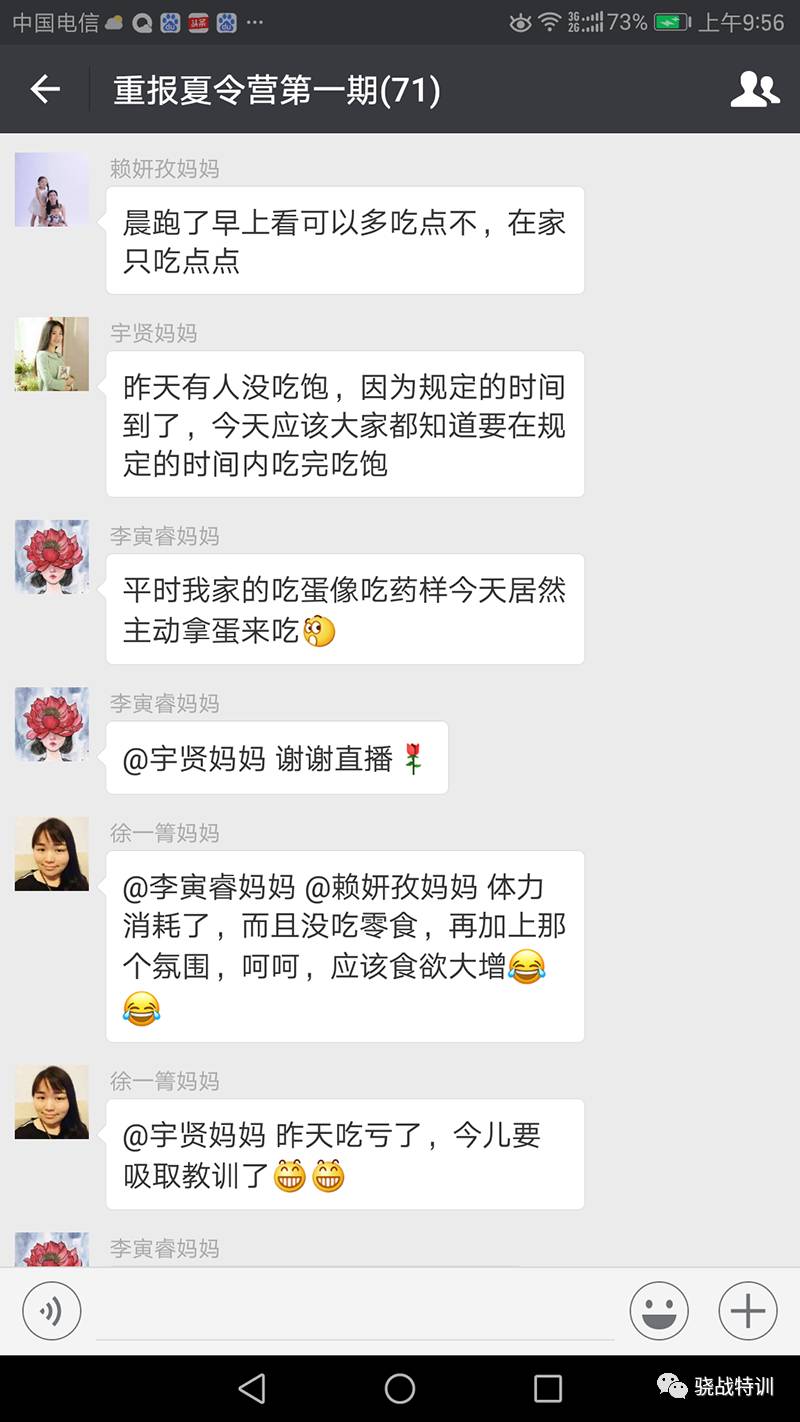Tap the Android home button
This screenshot has height=1422, width=800.
pos(399,1388)
